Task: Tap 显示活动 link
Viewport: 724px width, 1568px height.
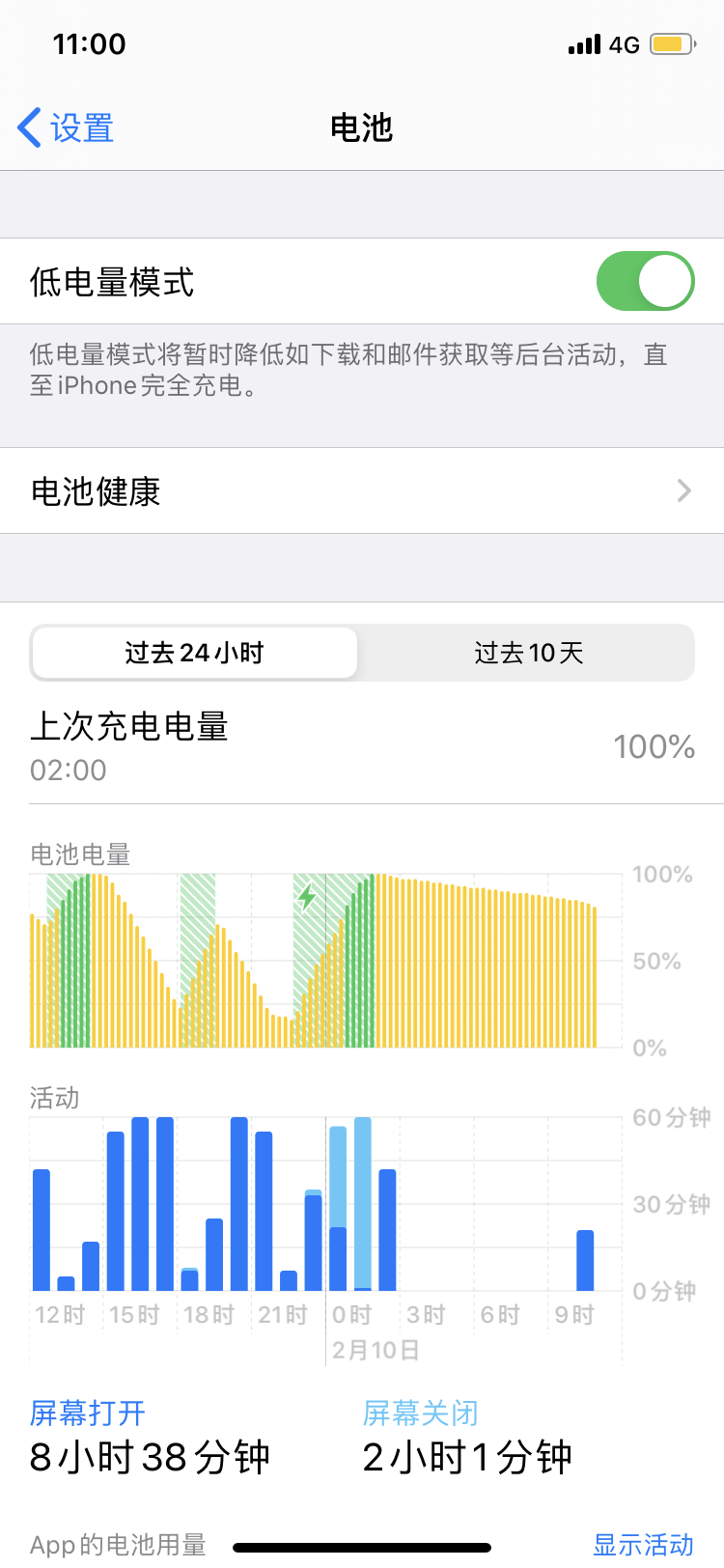Action: (643, 1544)
